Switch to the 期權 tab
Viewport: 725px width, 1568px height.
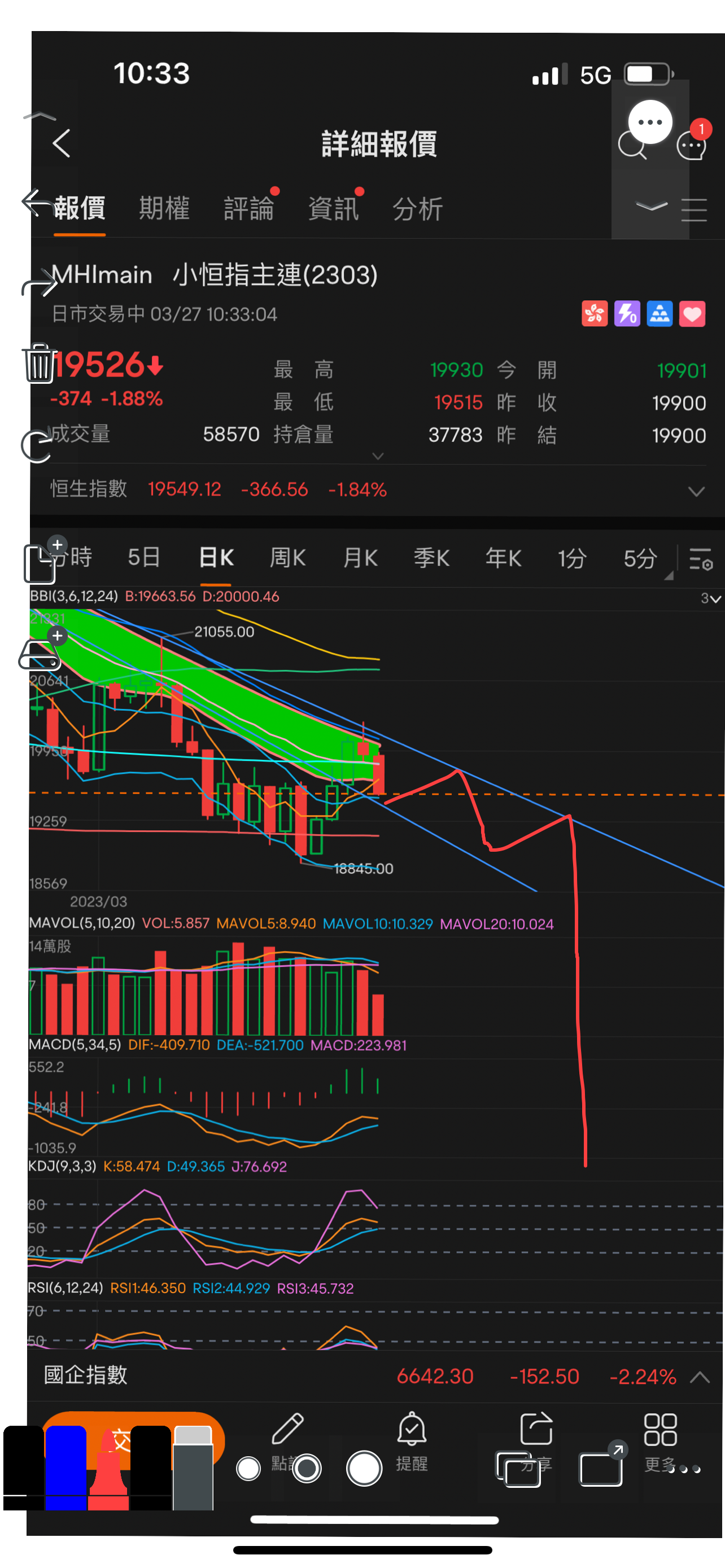164,209
